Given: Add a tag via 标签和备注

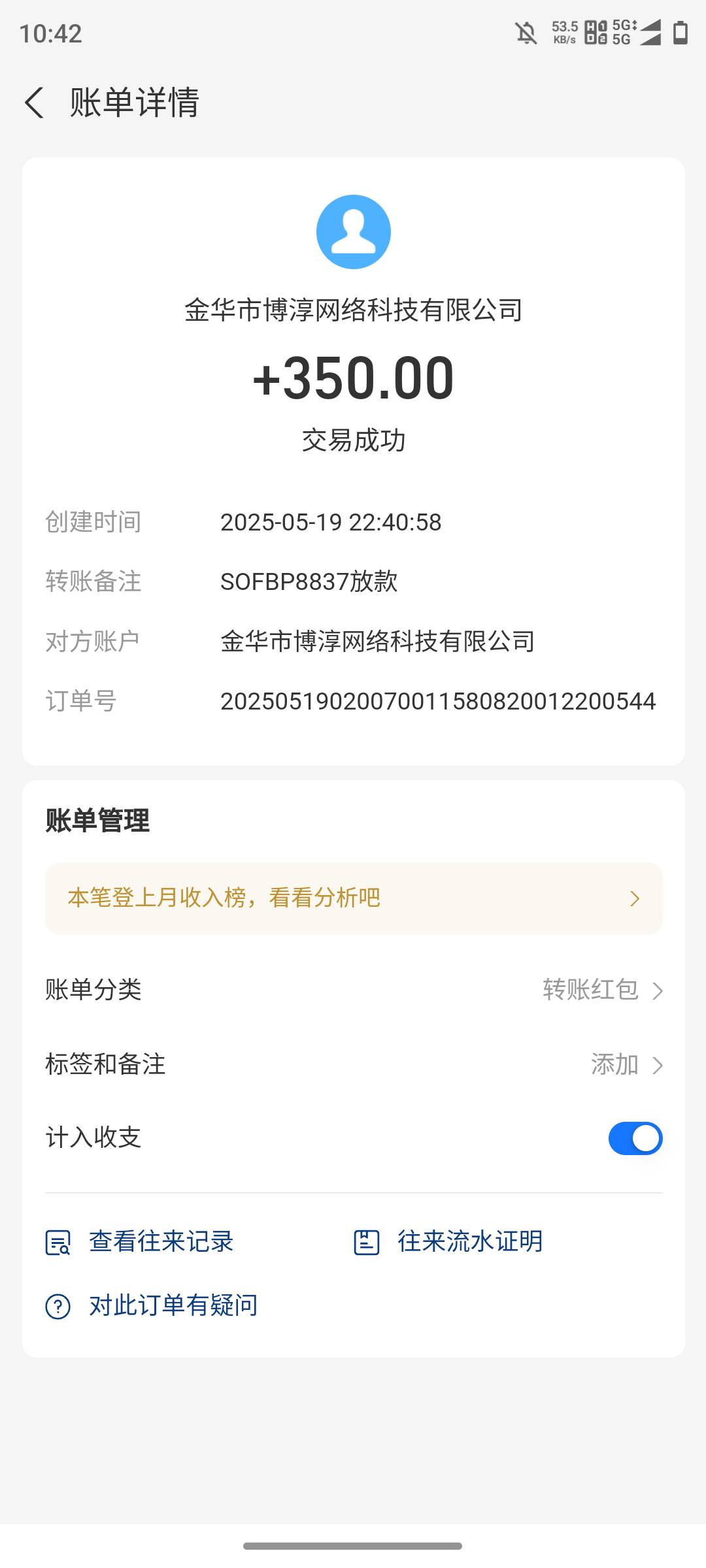Looking at the screenshot, I should click(354, 1064).
